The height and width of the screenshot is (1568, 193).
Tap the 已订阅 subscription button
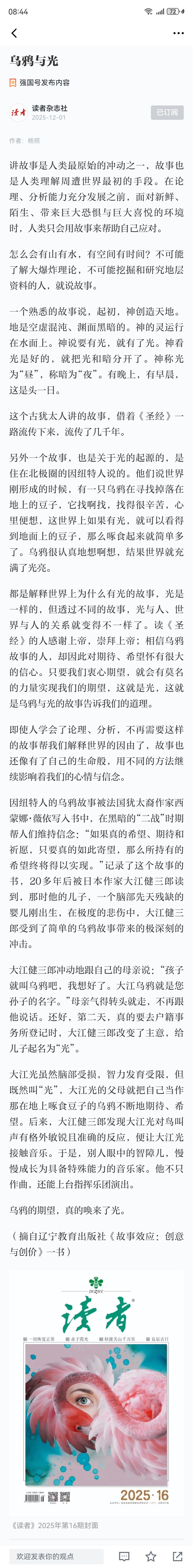click(166, 112)
